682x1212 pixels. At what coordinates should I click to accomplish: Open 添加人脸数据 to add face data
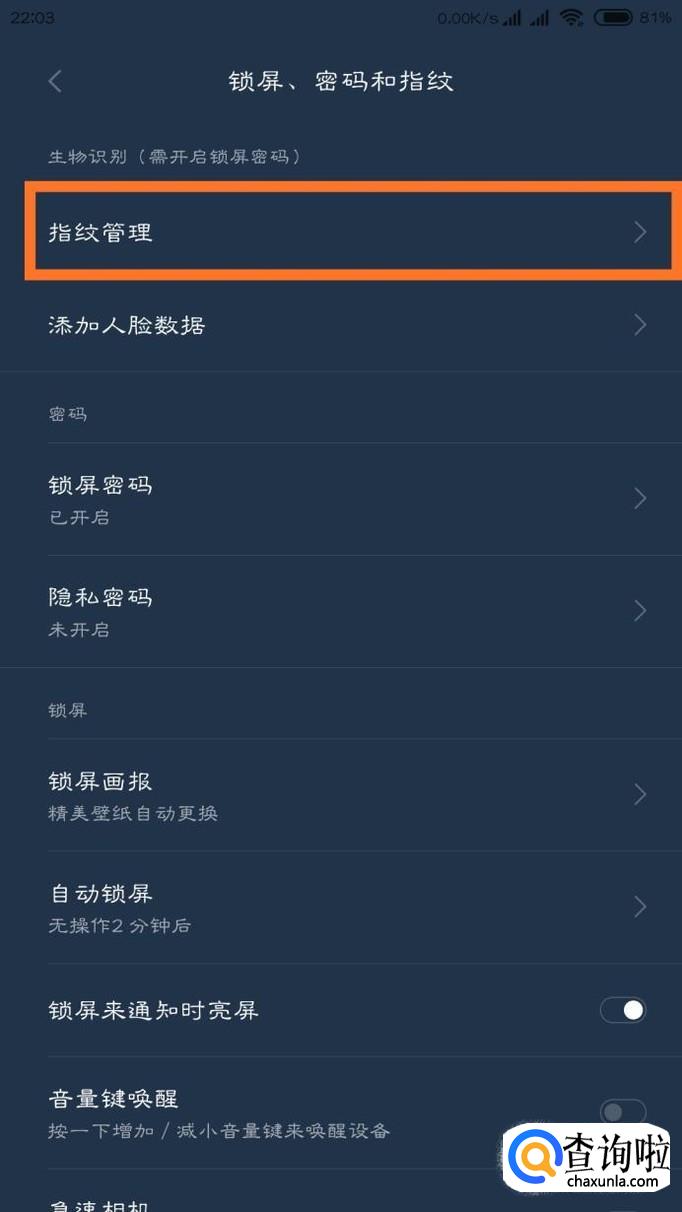coord(340,325)
